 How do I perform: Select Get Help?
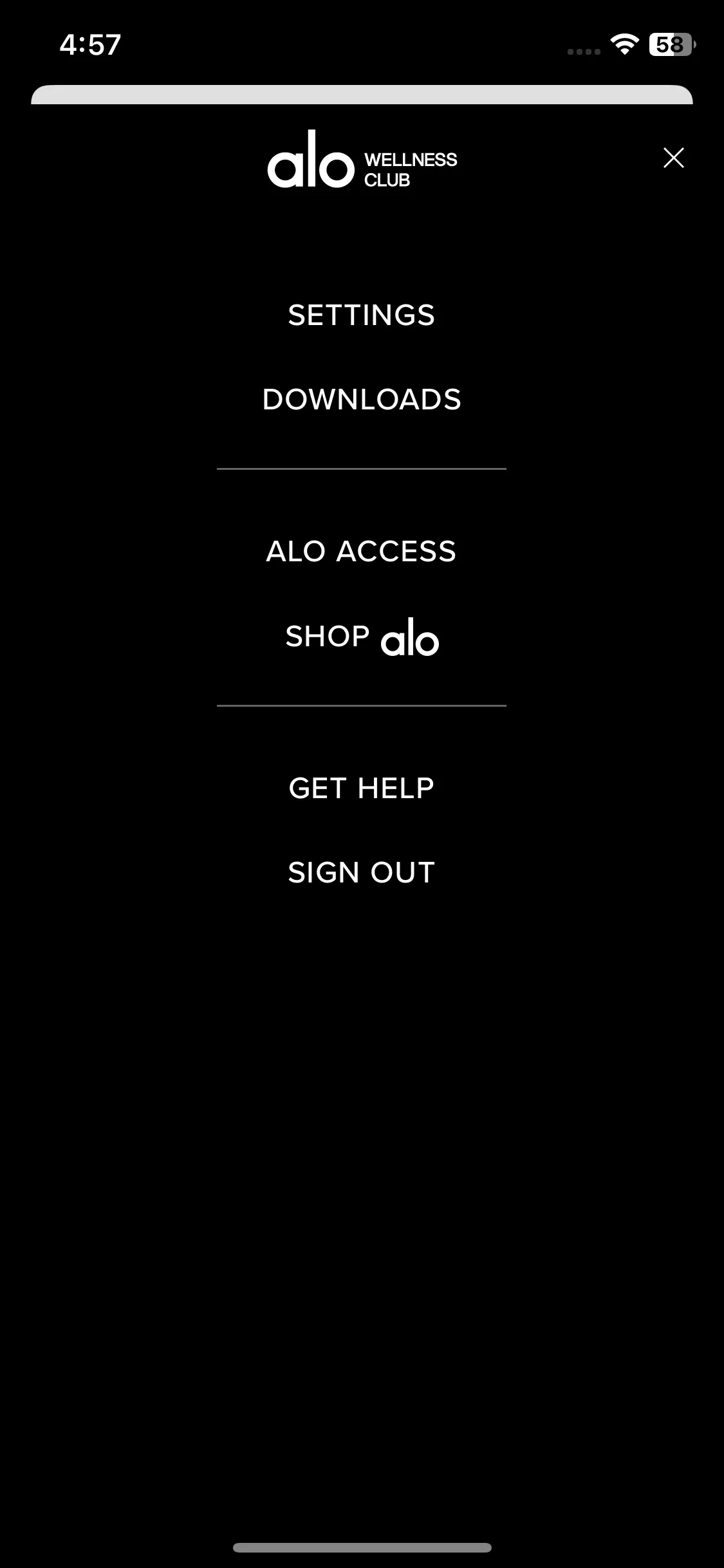(362, 789)
